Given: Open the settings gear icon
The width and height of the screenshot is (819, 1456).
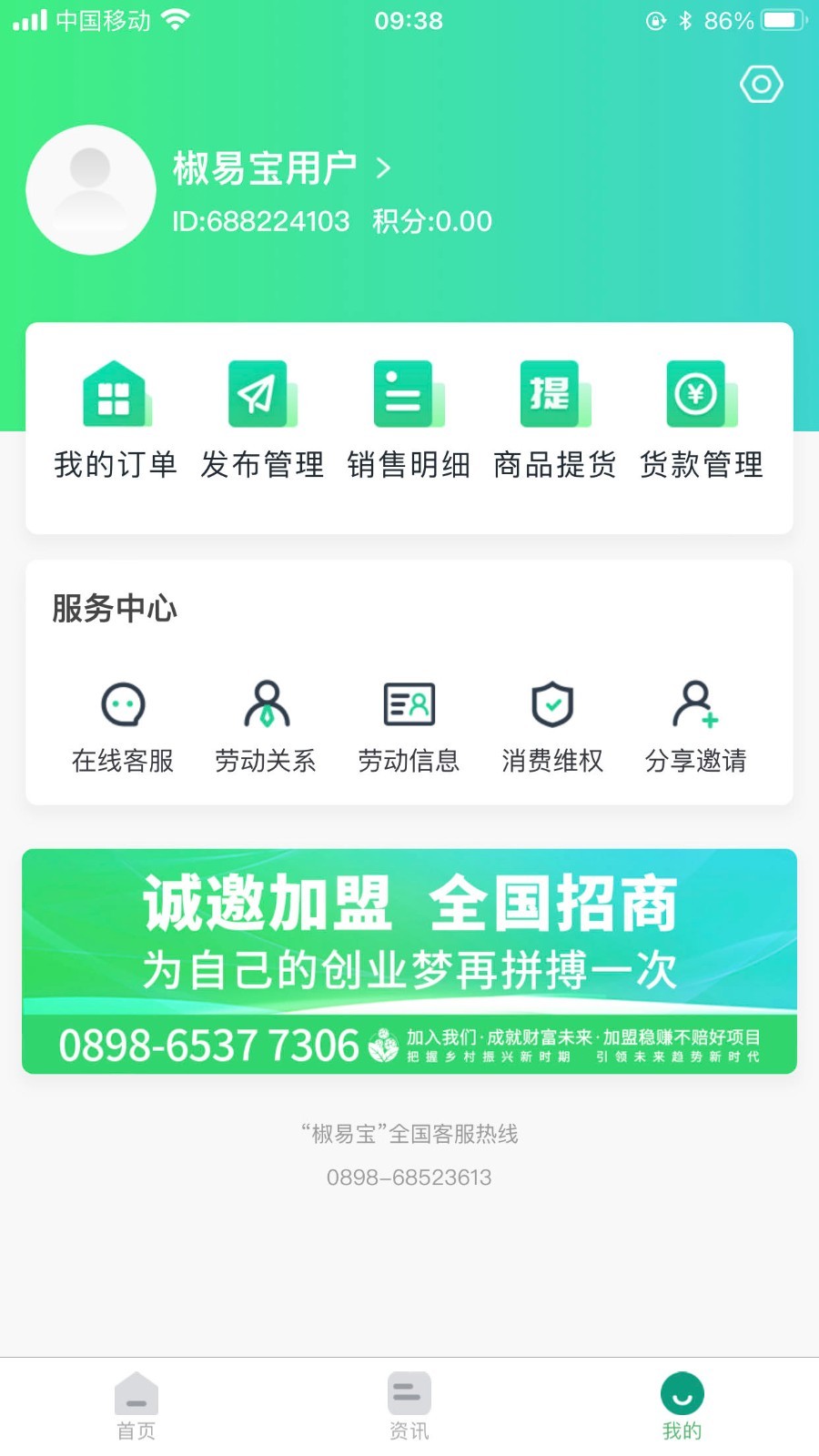Looking at the screenshot, I should coord(761,84).
